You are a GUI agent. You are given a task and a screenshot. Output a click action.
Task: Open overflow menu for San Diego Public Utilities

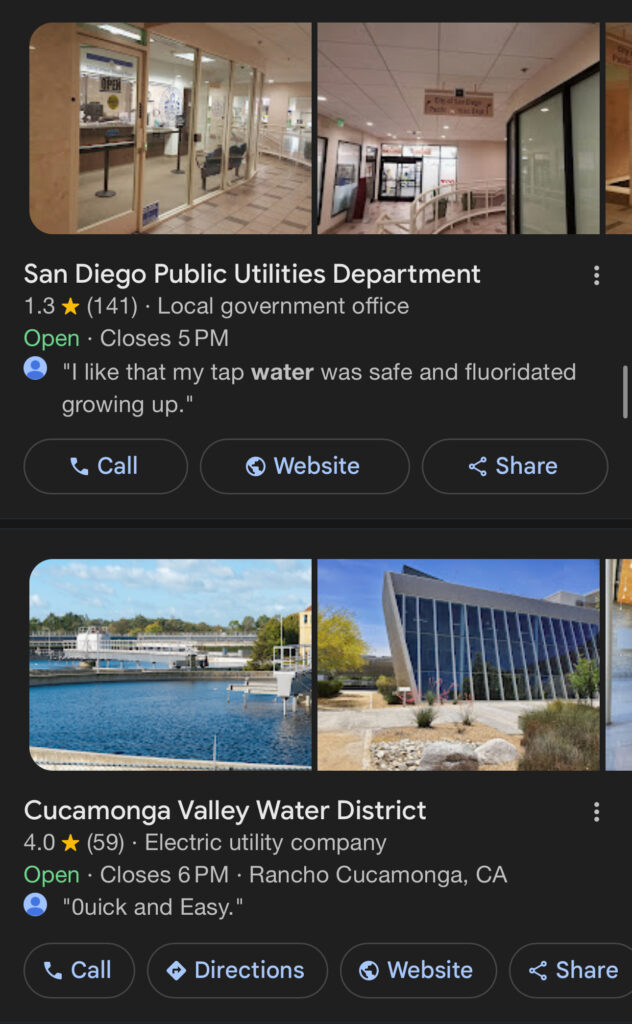click(596, 275)
